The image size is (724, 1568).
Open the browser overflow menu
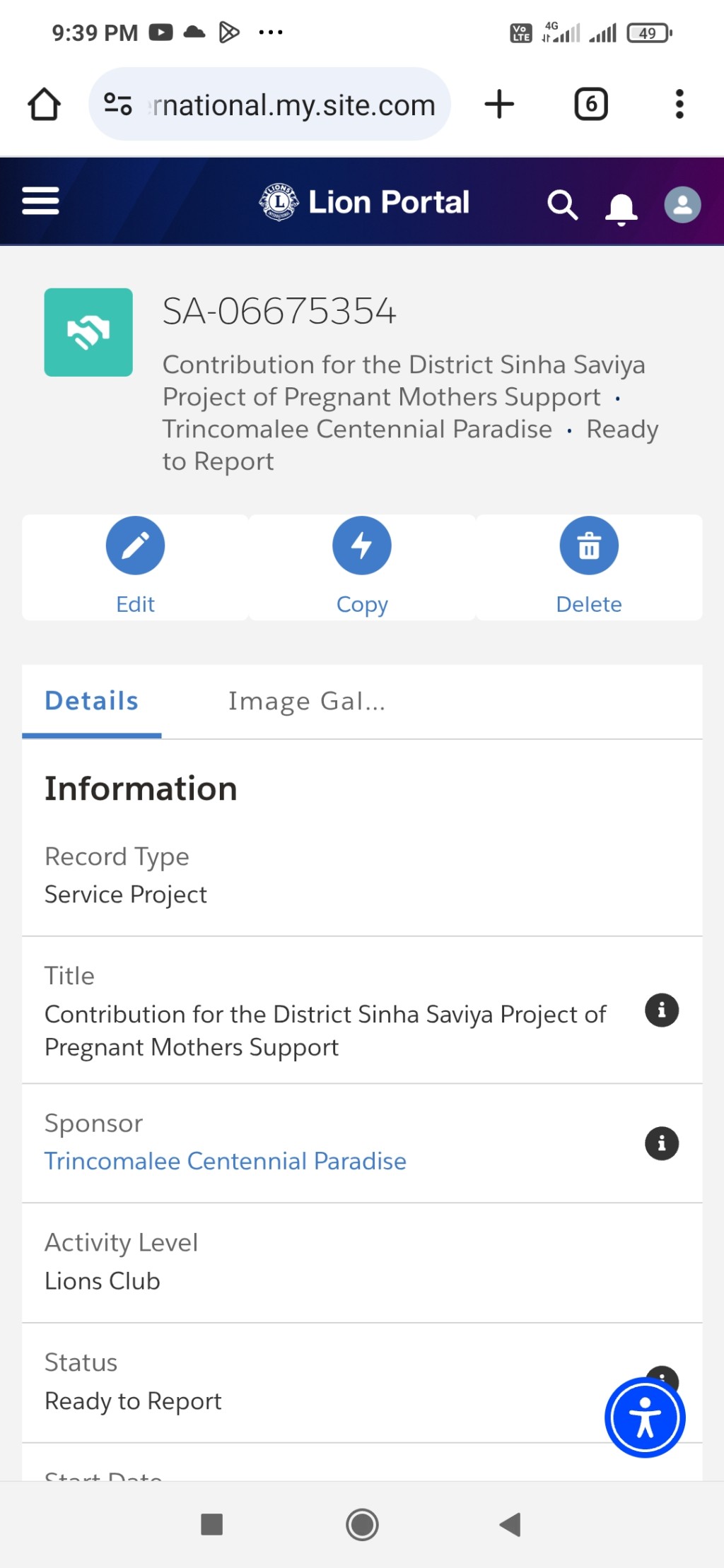coord(679,105)
